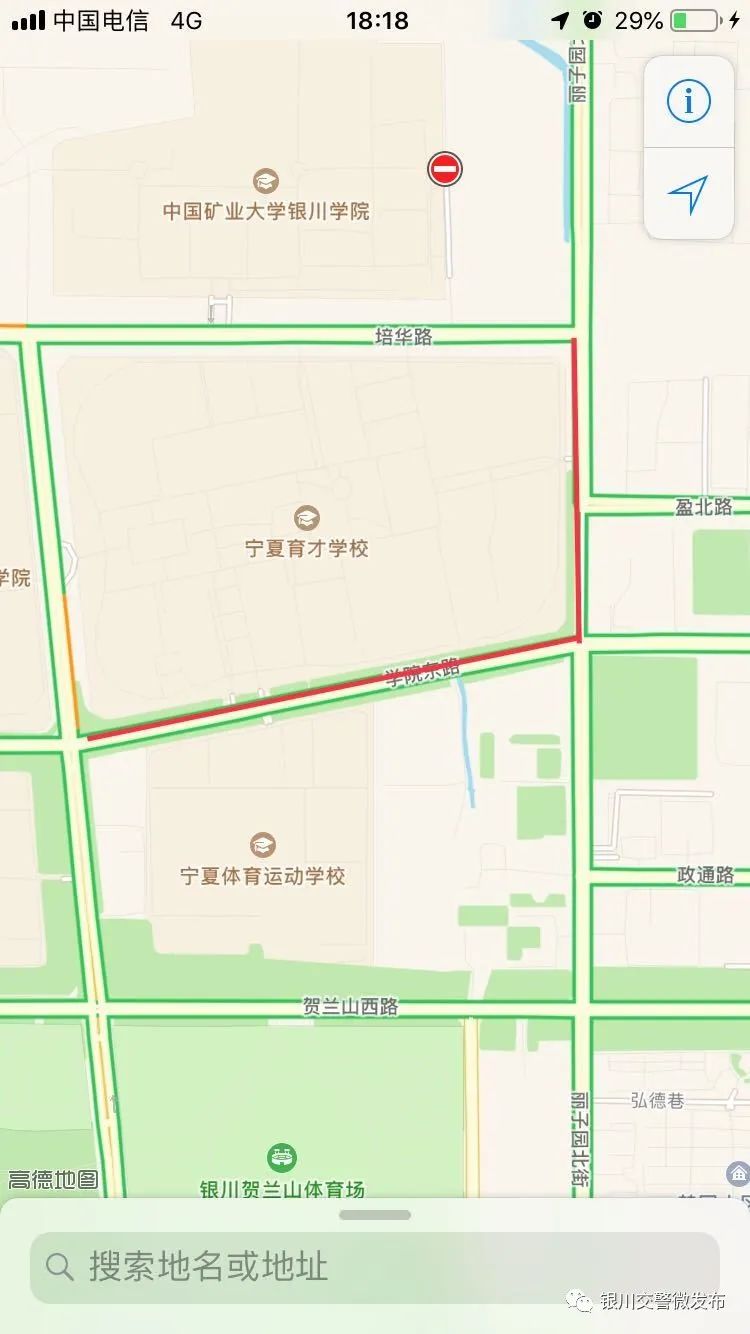This screenshot has height=1334, width=750.
Task: Center map on current location arrow
Action: [688, 195]
